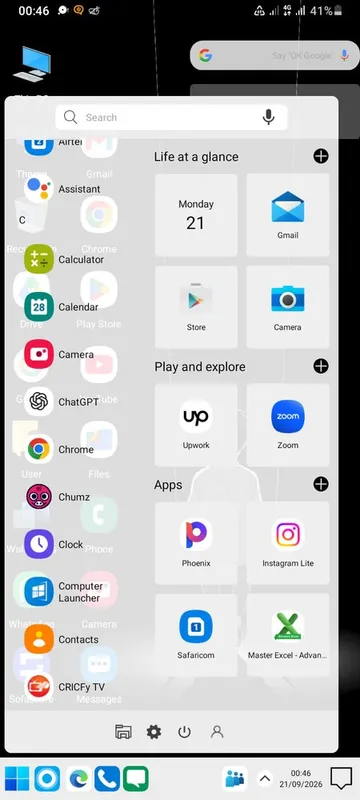Tap the start menu search field
The width and height of the screenshot is (360, 800).
tap(171, 117)
